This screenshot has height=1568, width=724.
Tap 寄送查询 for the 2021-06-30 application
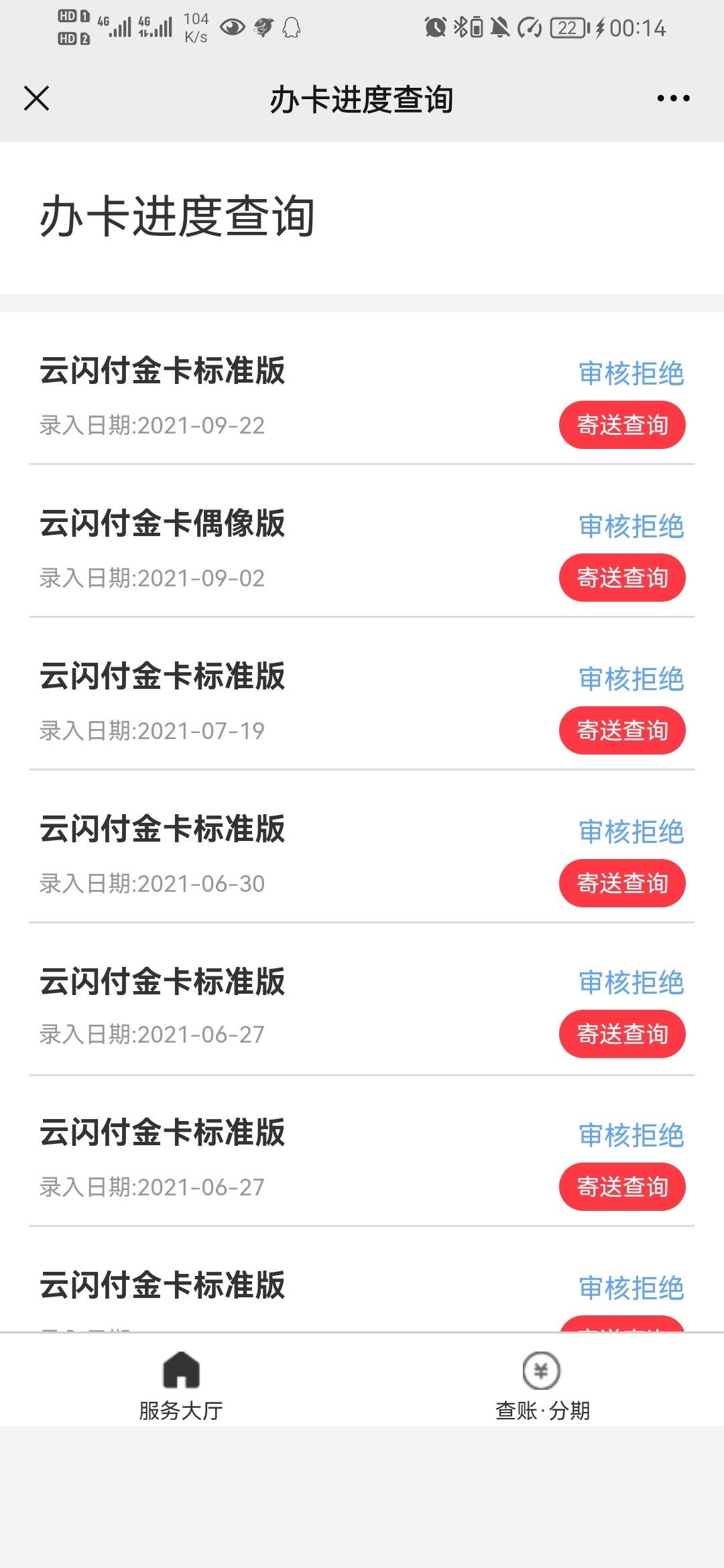[x=622, y=883]
